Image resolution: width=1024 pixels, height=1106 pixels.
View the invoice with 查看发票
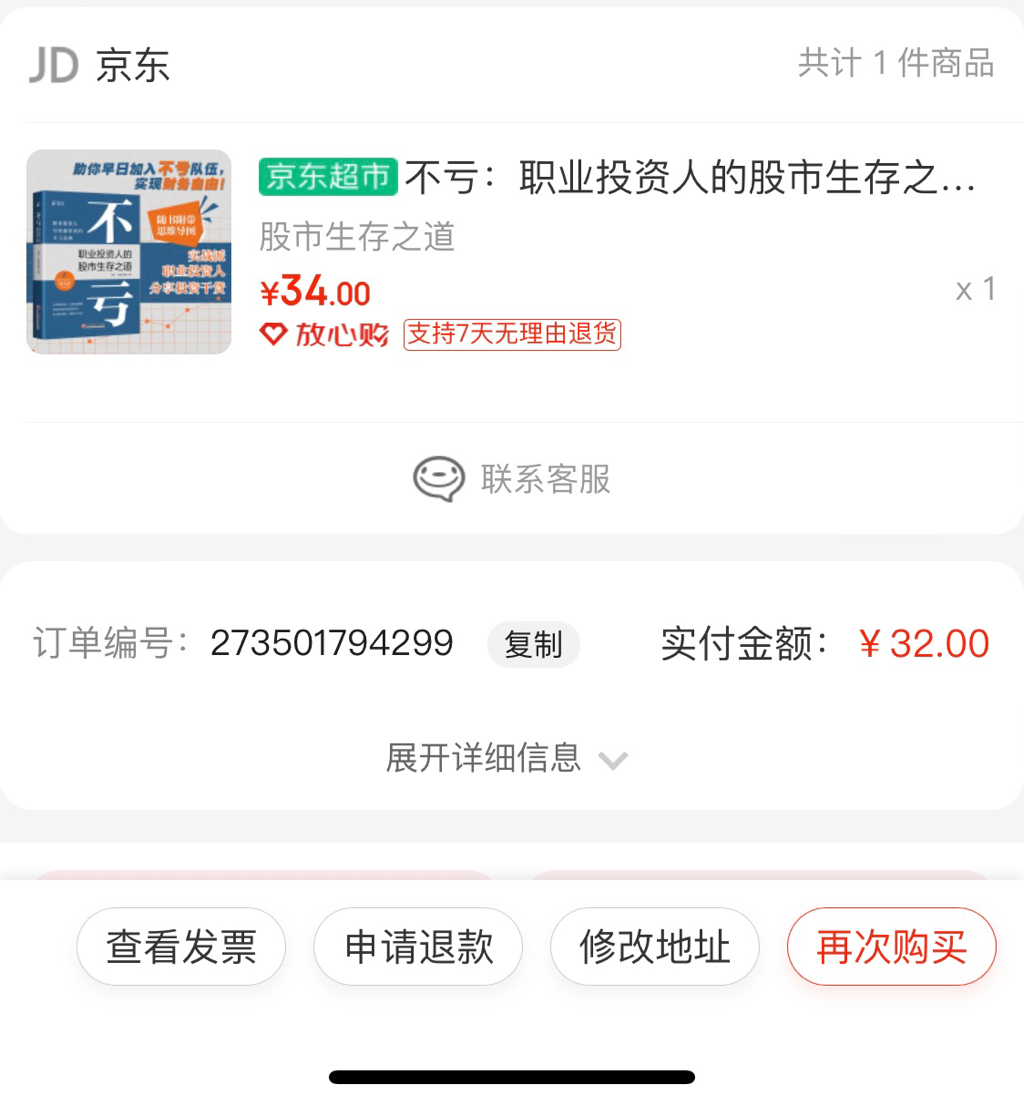[x=181, y=947]
